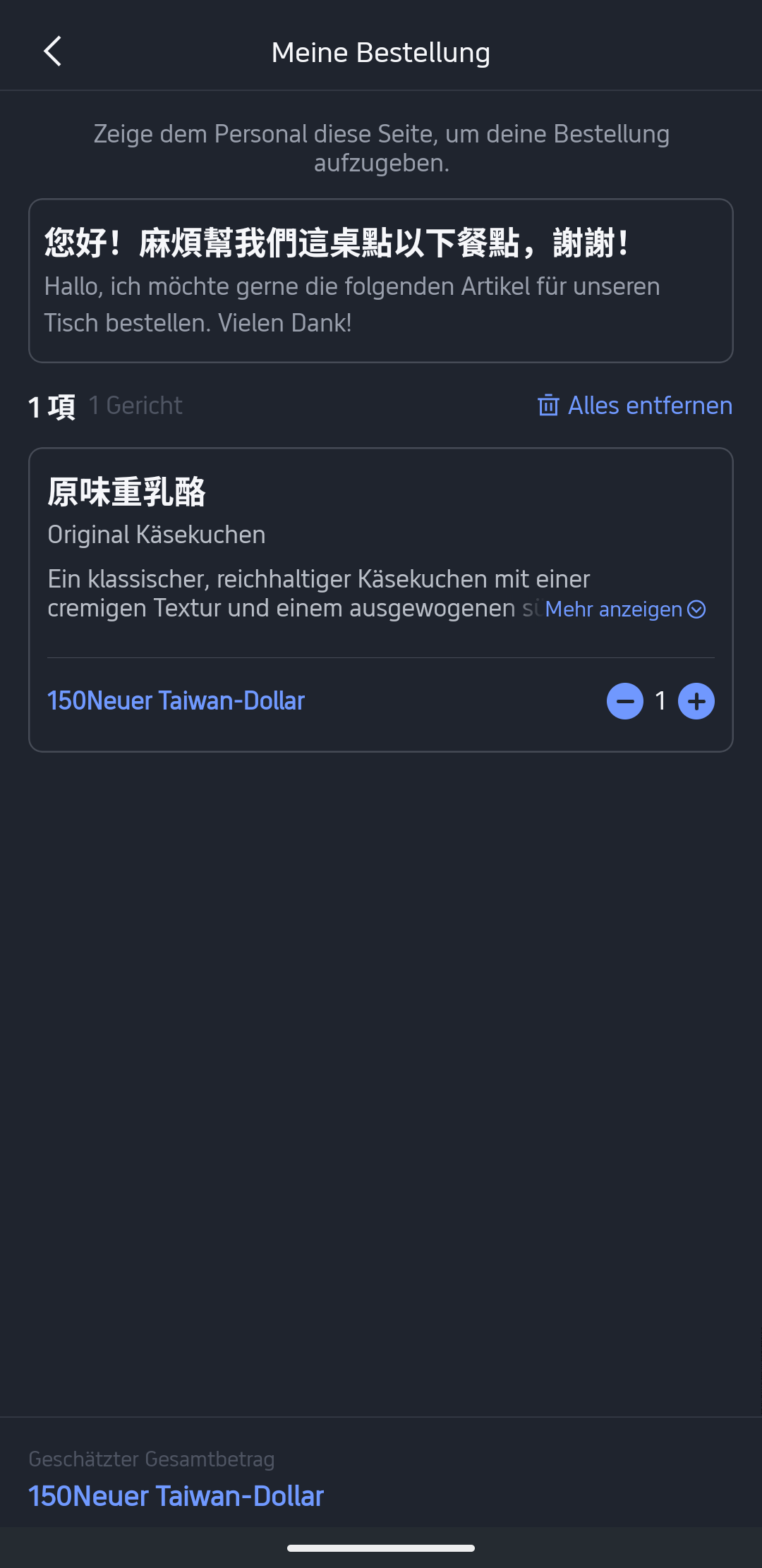Tap Alles entfernen to clear the order

(635, 406)
